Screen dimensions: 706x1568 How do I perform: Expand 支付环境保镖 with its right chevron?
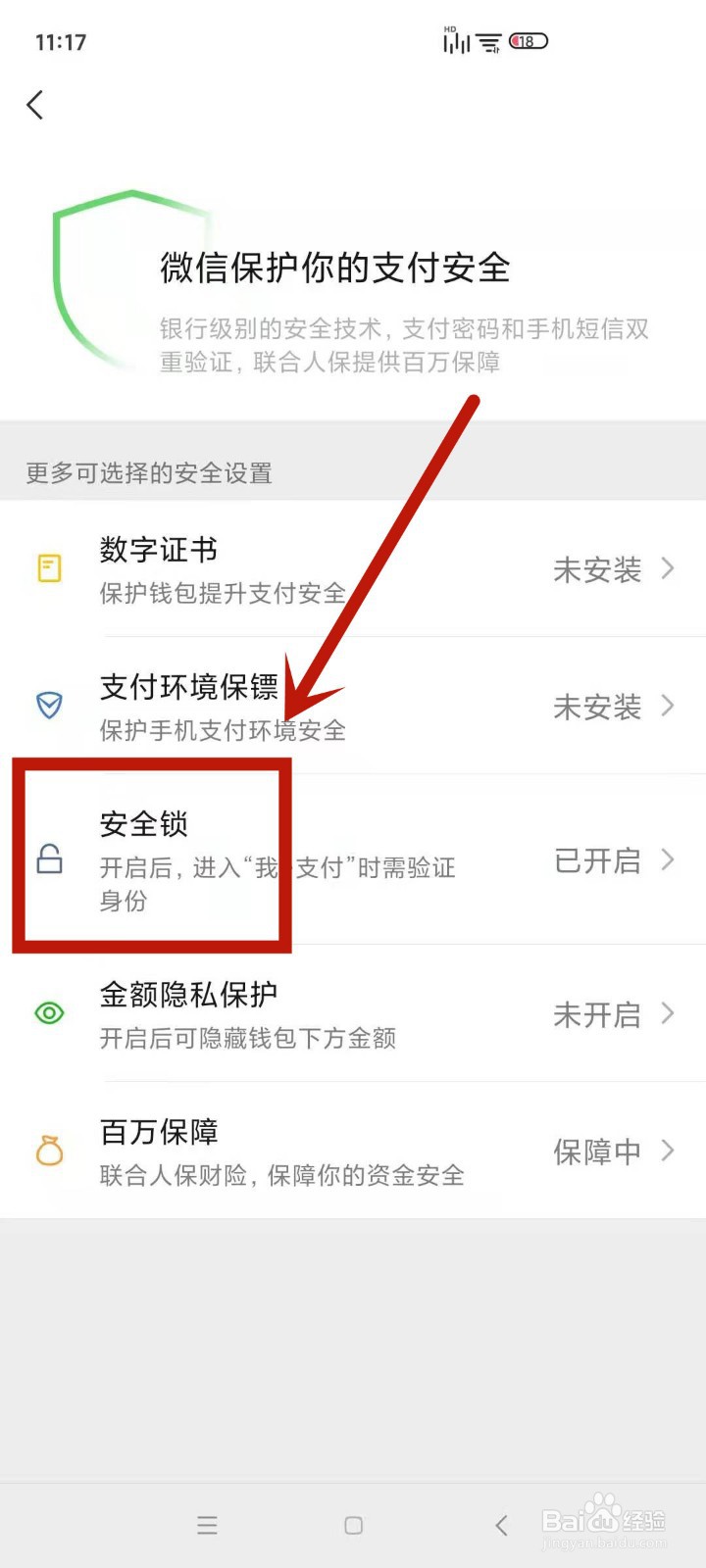pos(667,707)
